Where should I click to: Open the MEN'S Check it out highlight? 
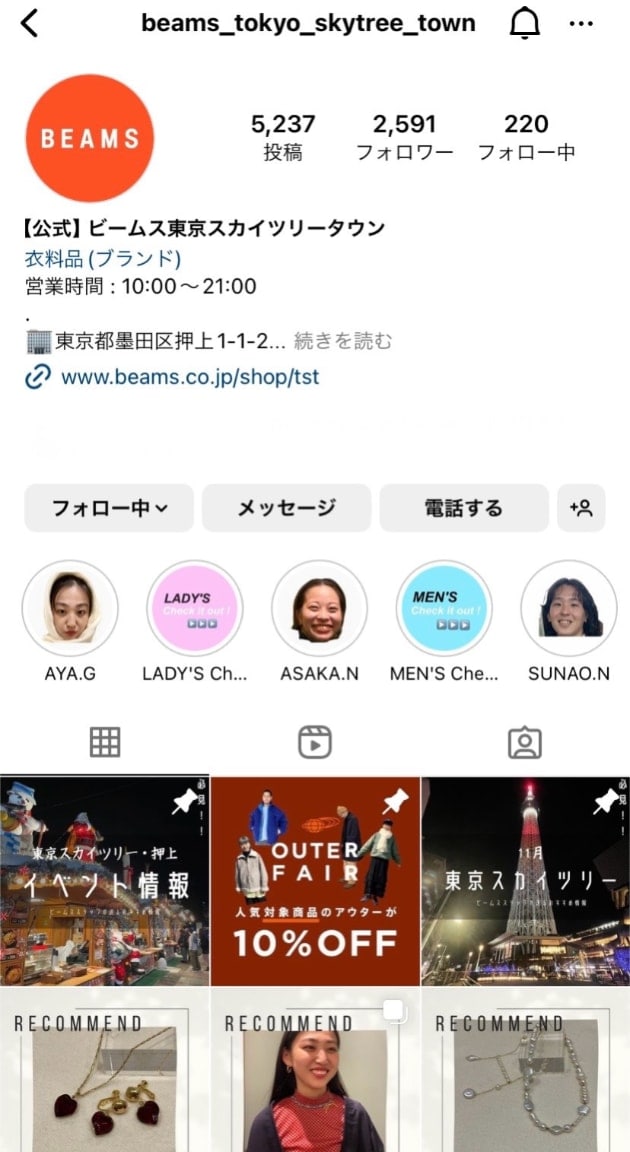click(444, 608)
